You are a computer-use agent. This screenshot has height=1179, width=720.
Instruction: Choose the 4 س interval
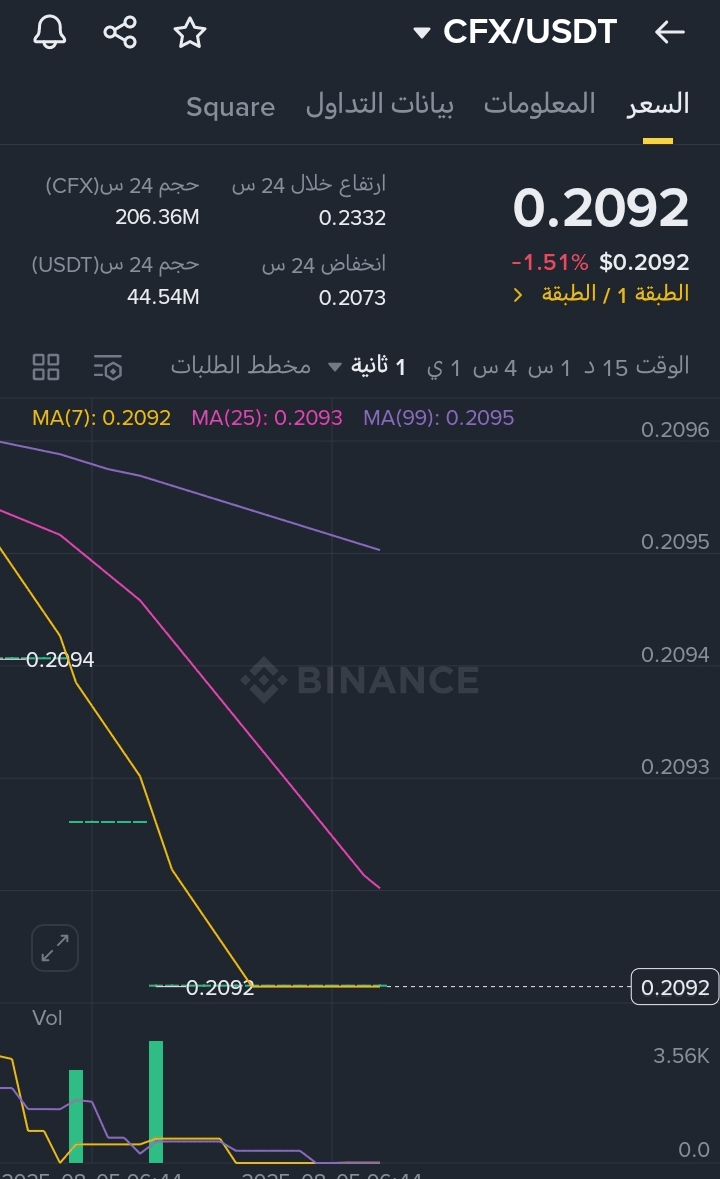click(x=494, y=367)
